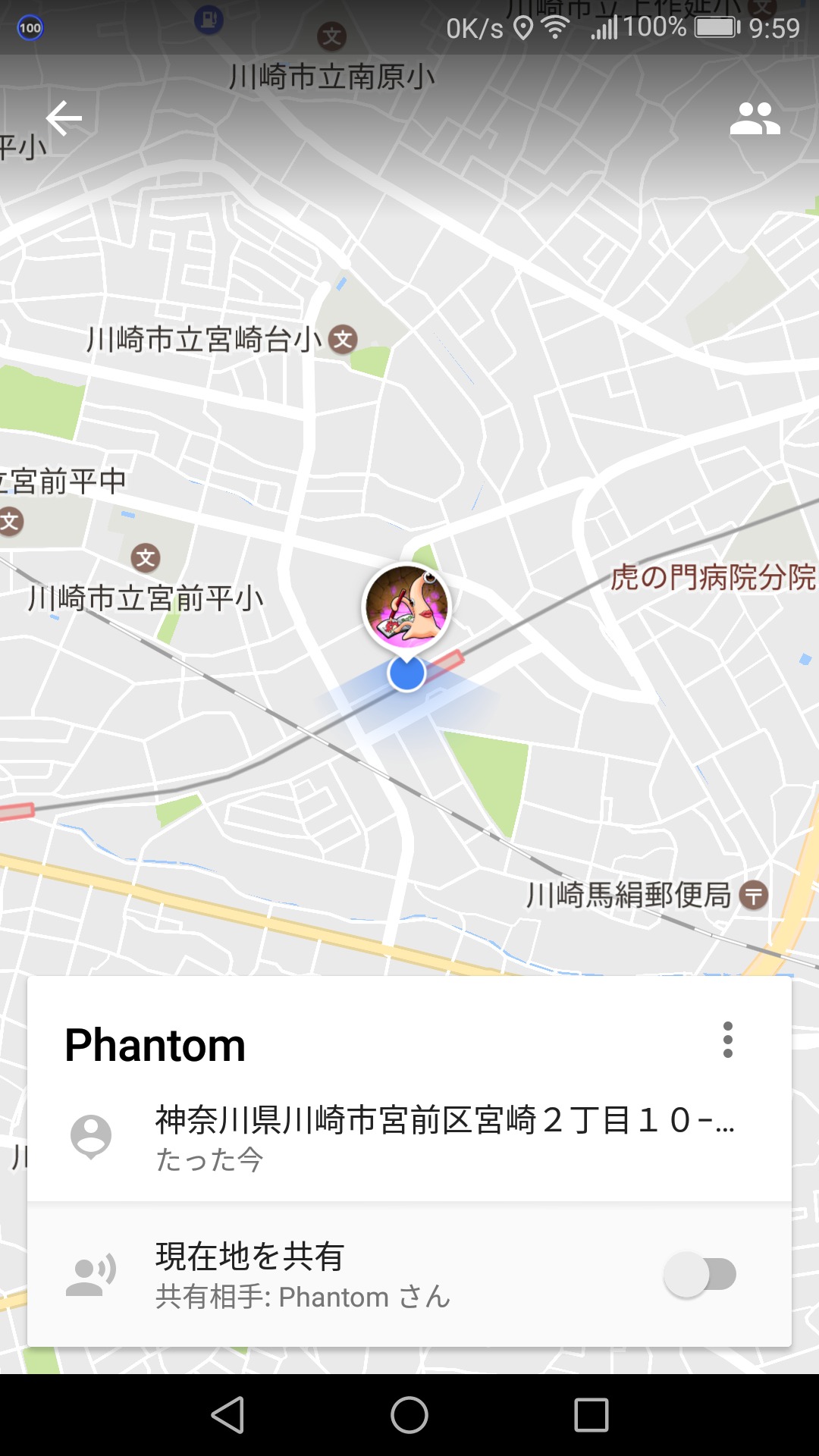Go back using the top-left arrow

pos(64,119)
